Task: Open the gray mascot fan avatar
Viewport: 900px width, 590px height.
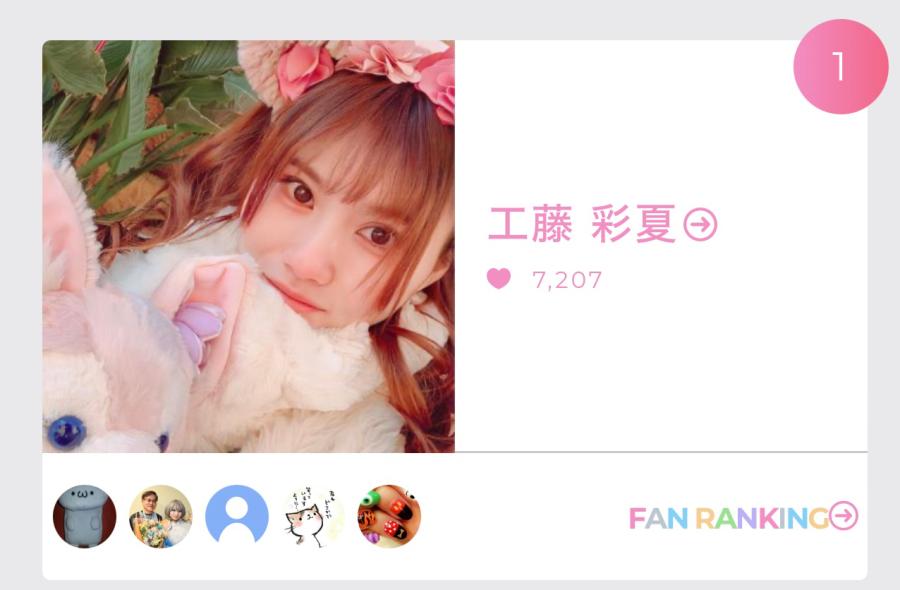Action: pos(84,517)
